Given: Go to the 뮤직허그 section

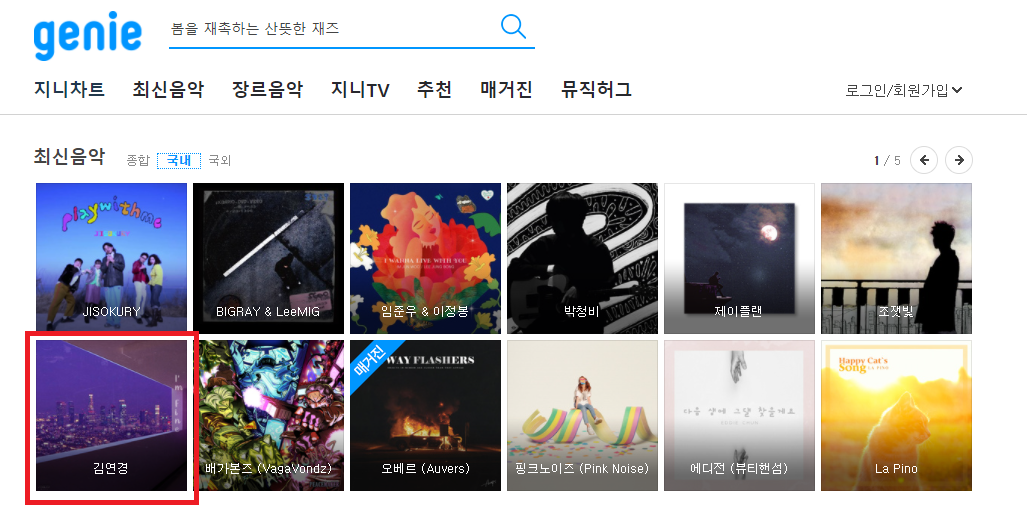Looking at the screenshot, I should pos(596,90).
